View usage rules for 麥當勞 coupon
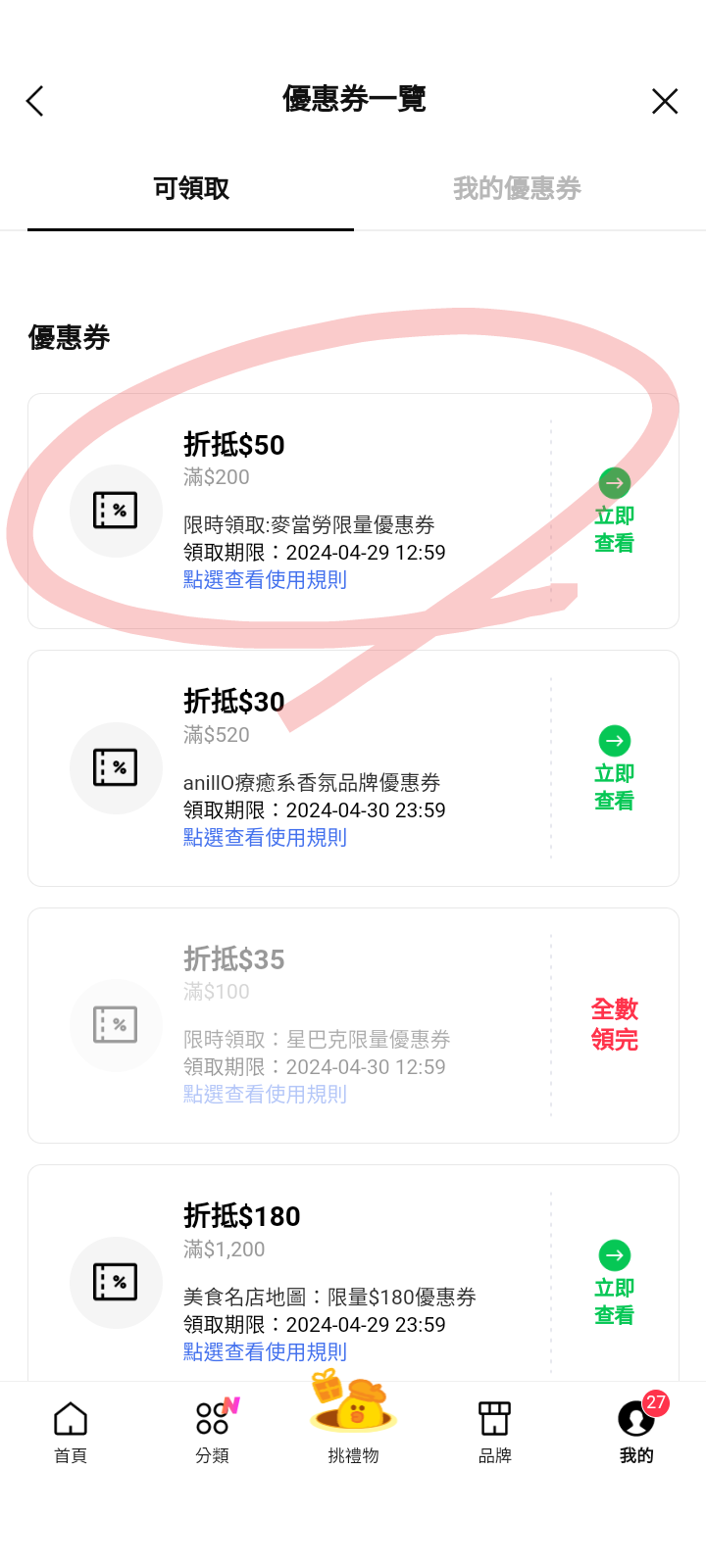 click(265, 580)
